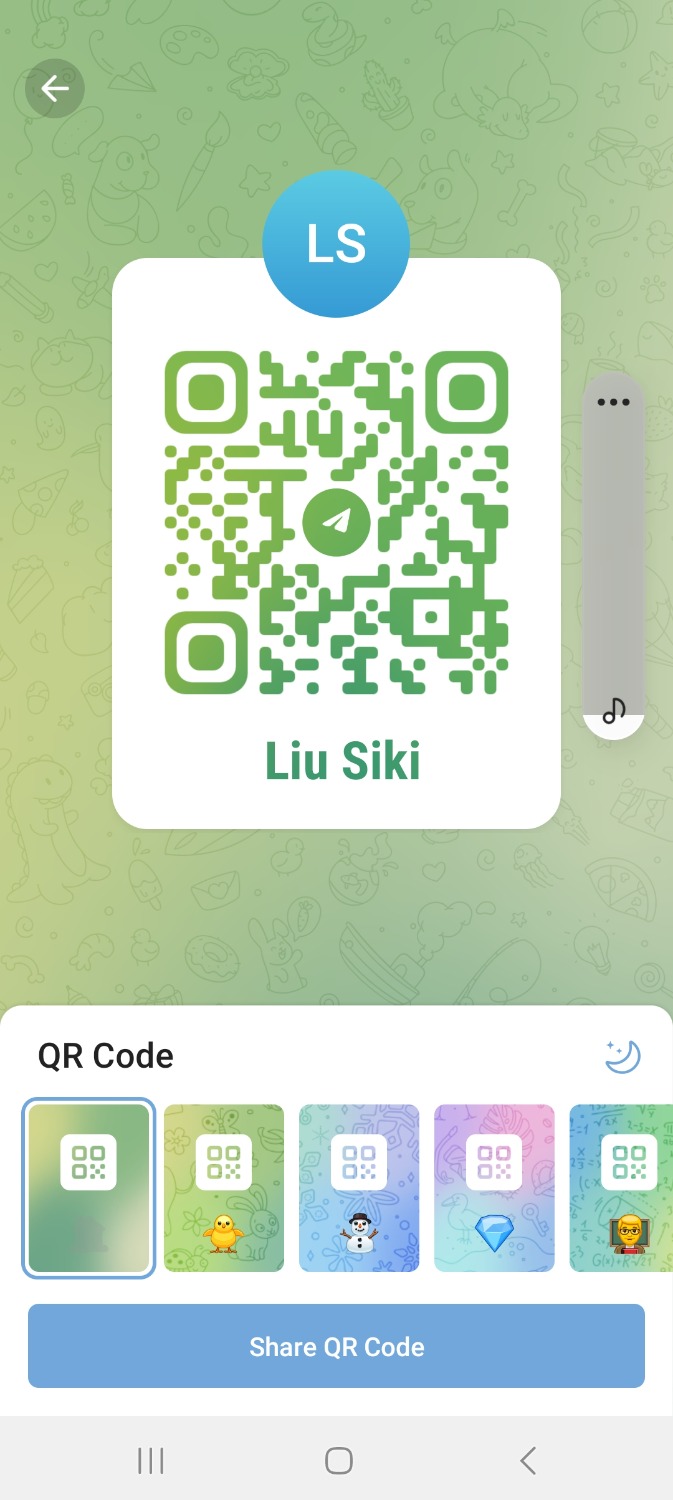Open the three-dot volume panel options
This screenshot has width=673, height=1500.
click(x=613, y=402)
